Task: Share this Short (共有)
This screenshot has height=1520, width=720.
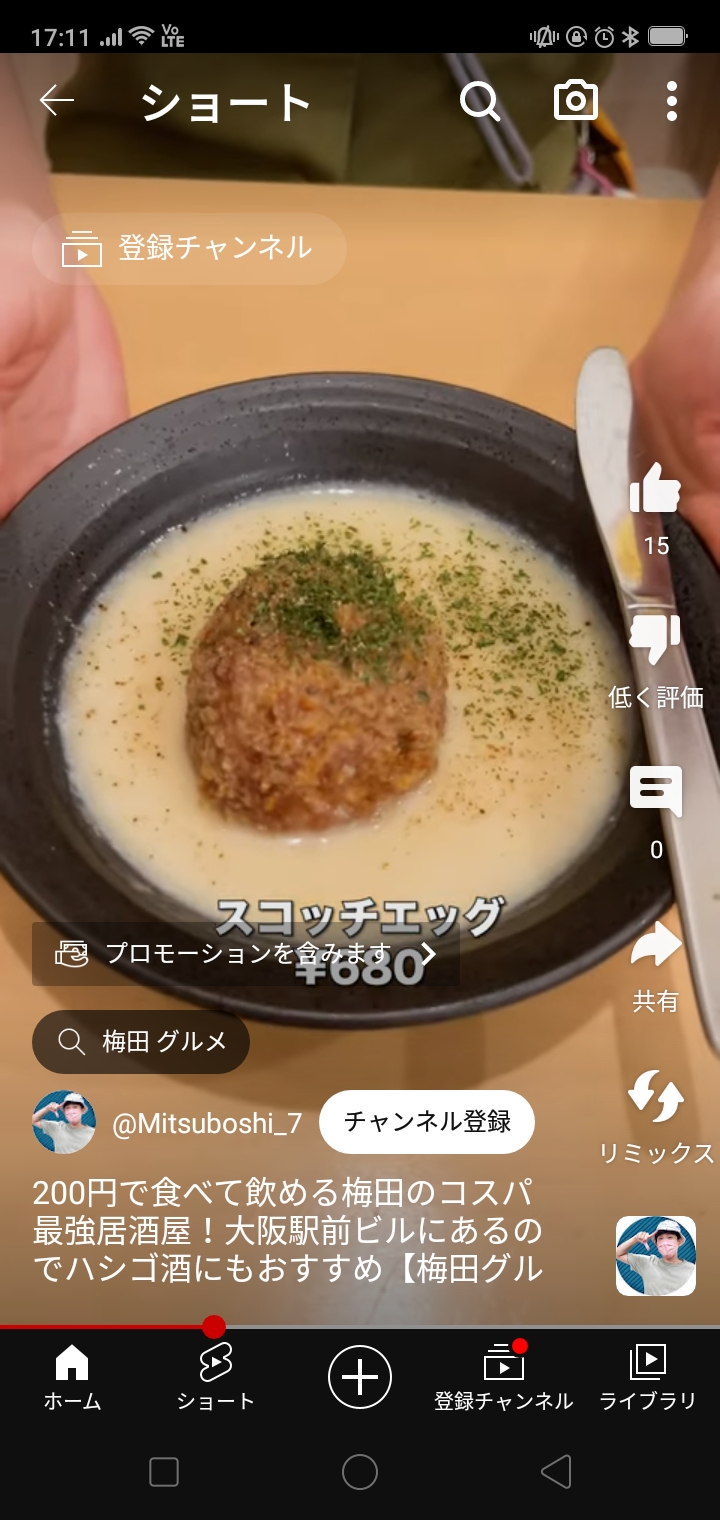Action: pos(655,947)
